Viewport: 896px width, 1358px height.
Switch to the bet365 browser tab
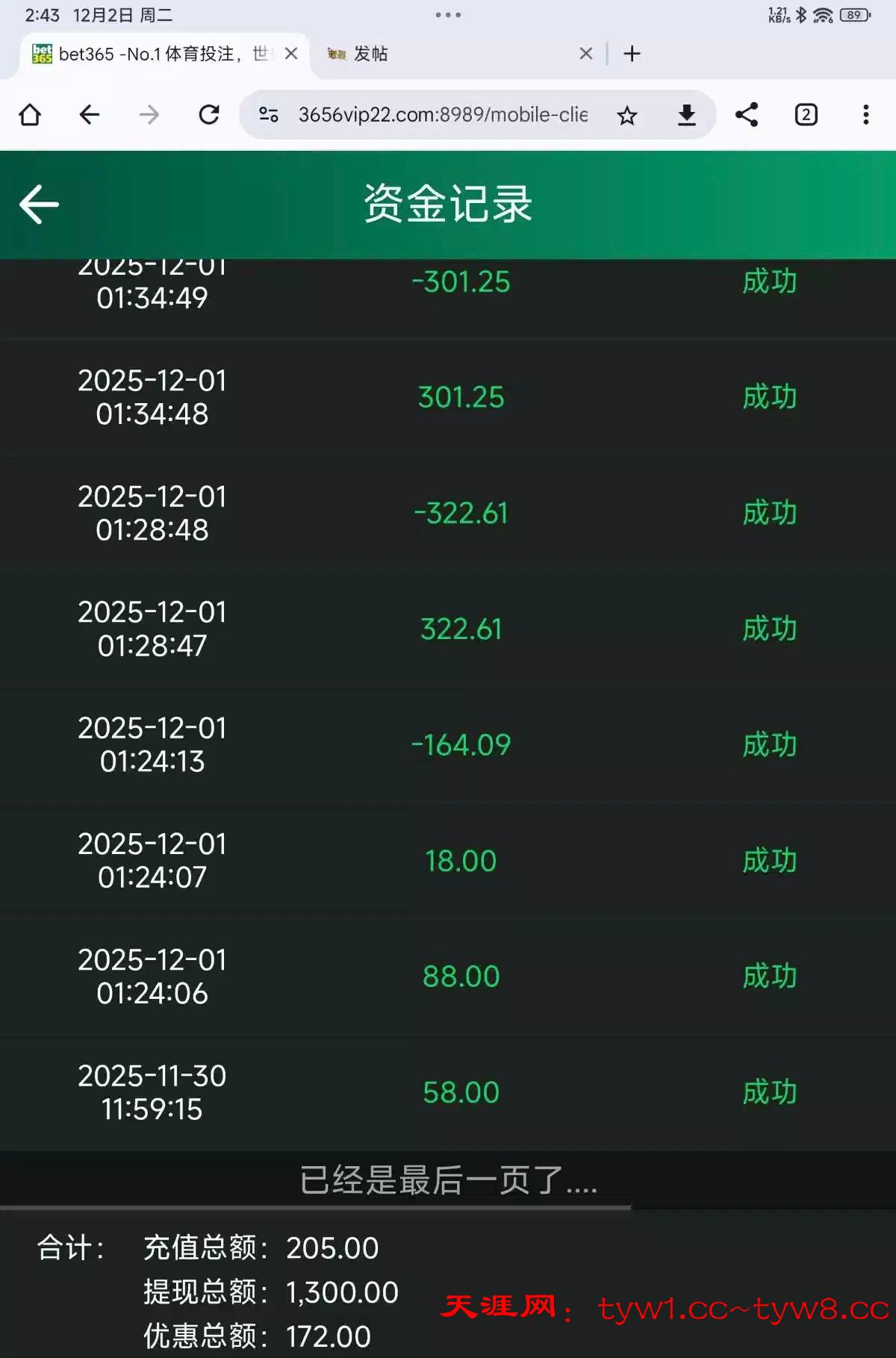pos(149,54)
